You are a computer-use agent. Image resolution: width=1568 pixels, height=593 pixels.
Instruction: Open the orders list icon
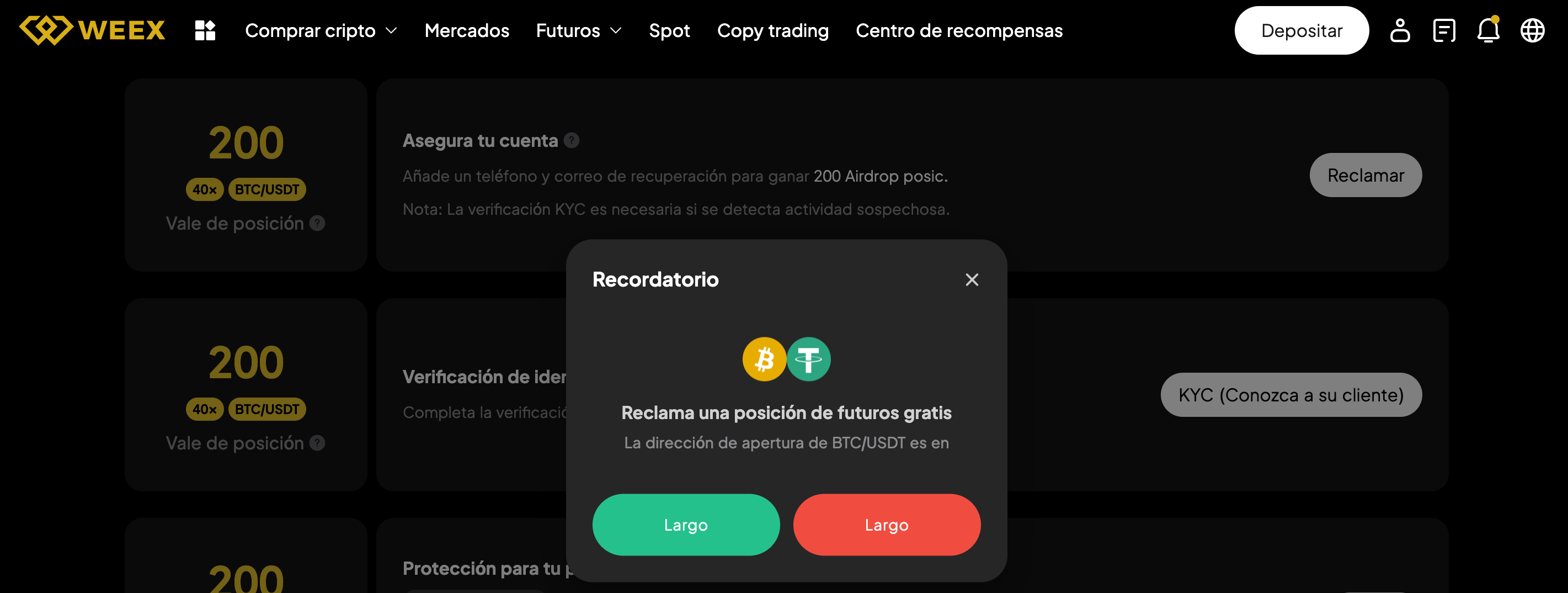[1444, 30]
